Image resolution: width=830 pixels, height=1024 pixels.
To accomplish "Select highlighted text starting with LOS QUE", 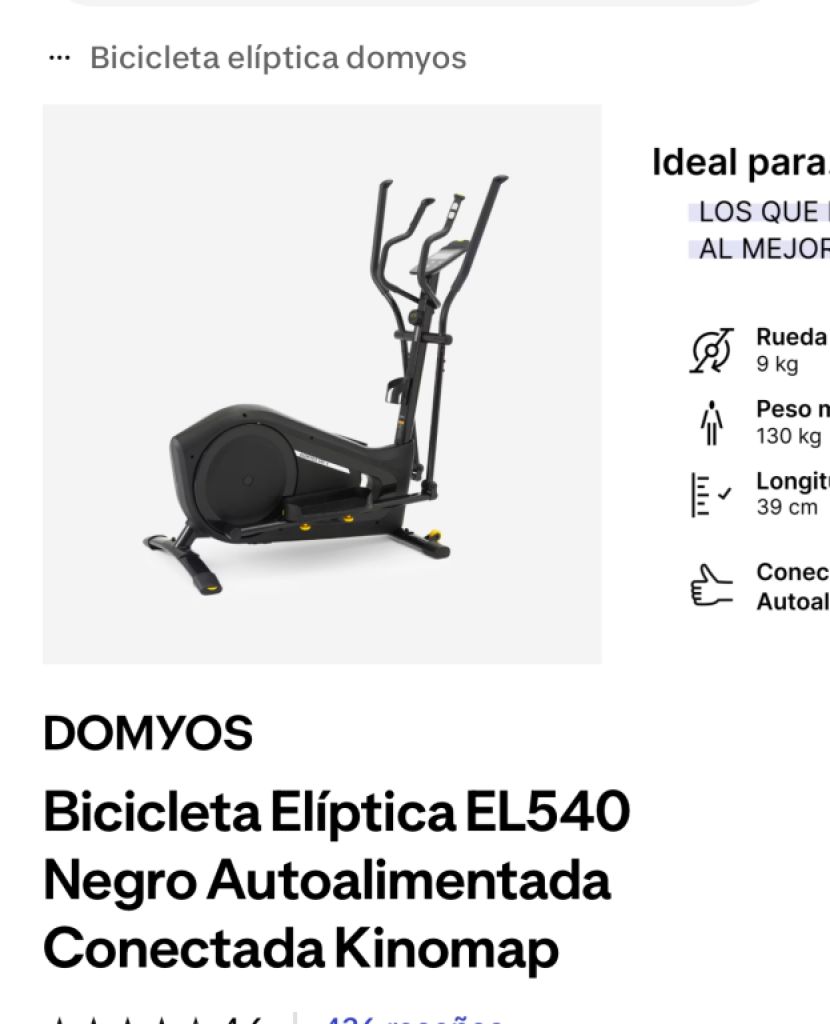I will 765,212.
